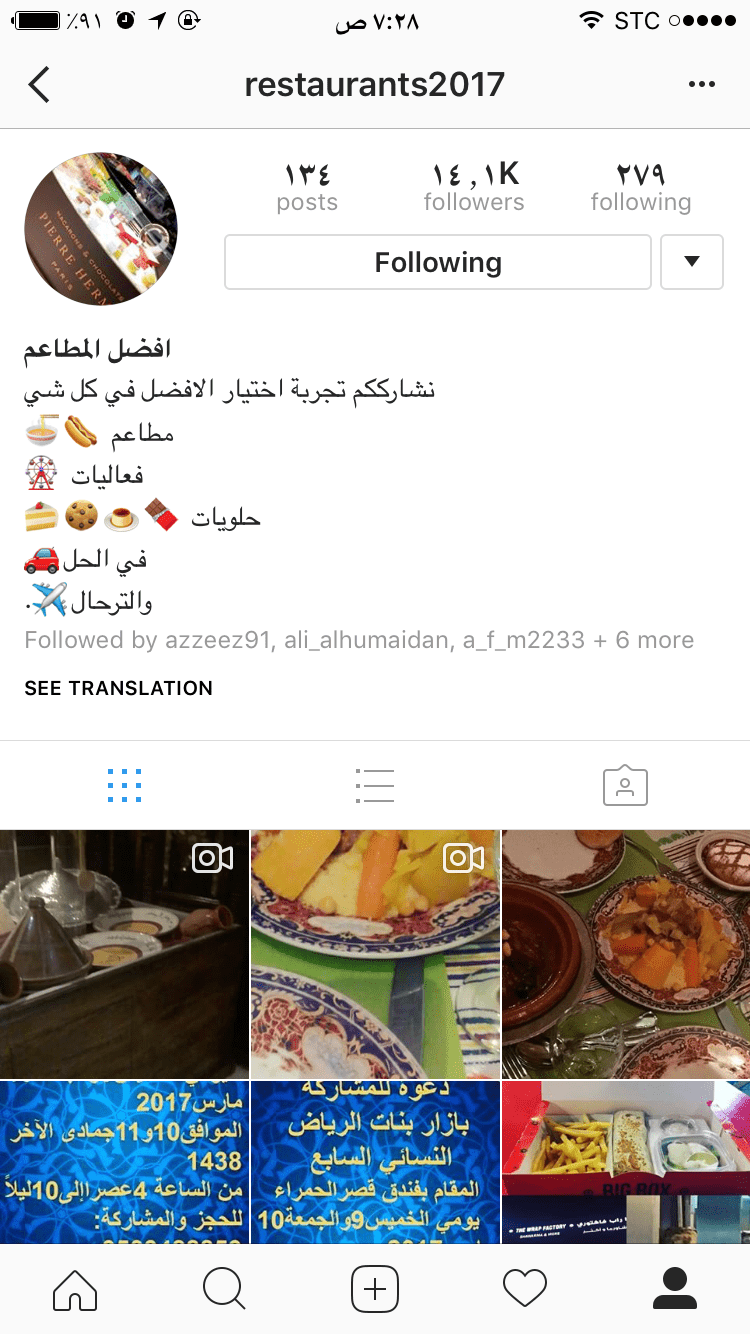The height and width of the screenshot is (1334, 750).
Task: Switch to the grid view tab
Action: [x=125, y=786]
